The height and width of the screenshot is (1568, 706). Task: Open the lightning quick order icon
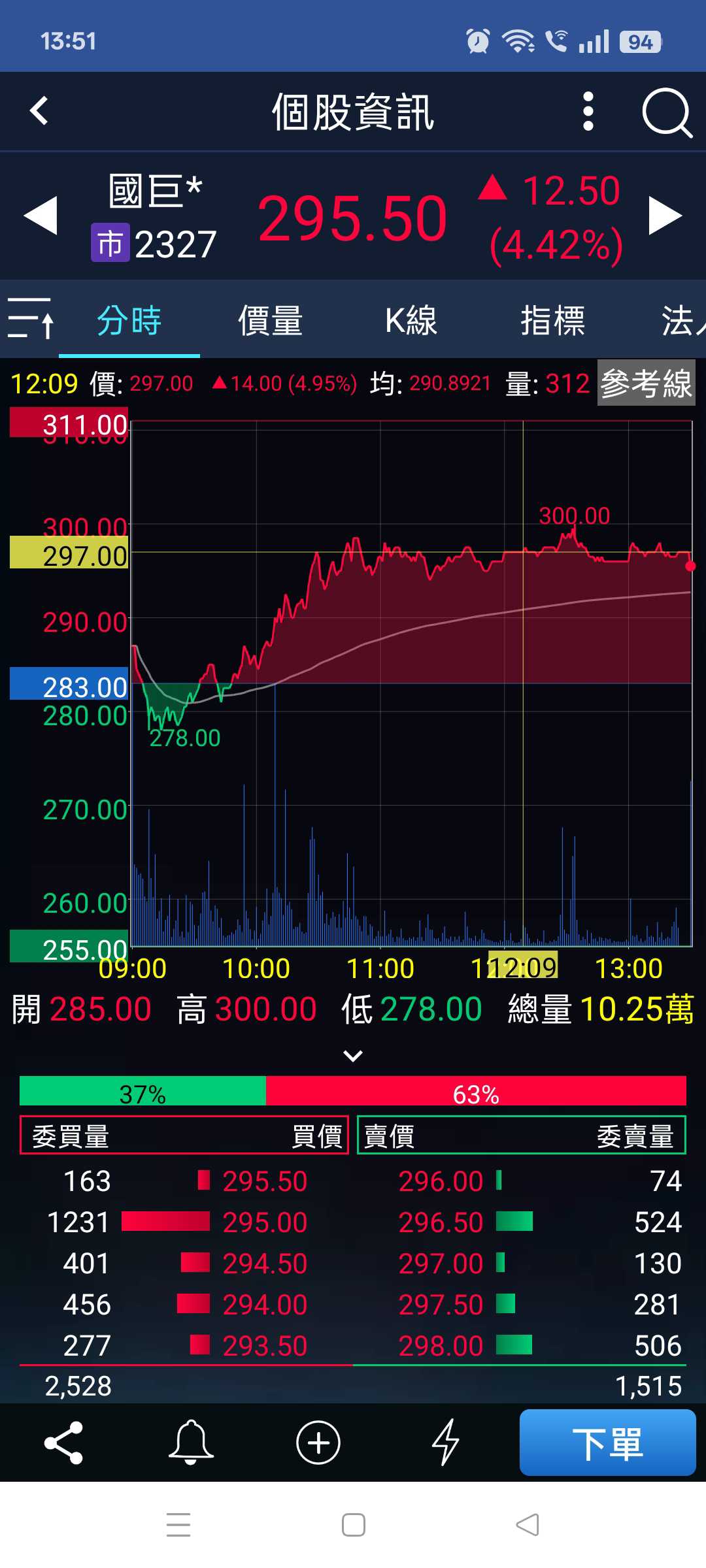point(446,1443)
